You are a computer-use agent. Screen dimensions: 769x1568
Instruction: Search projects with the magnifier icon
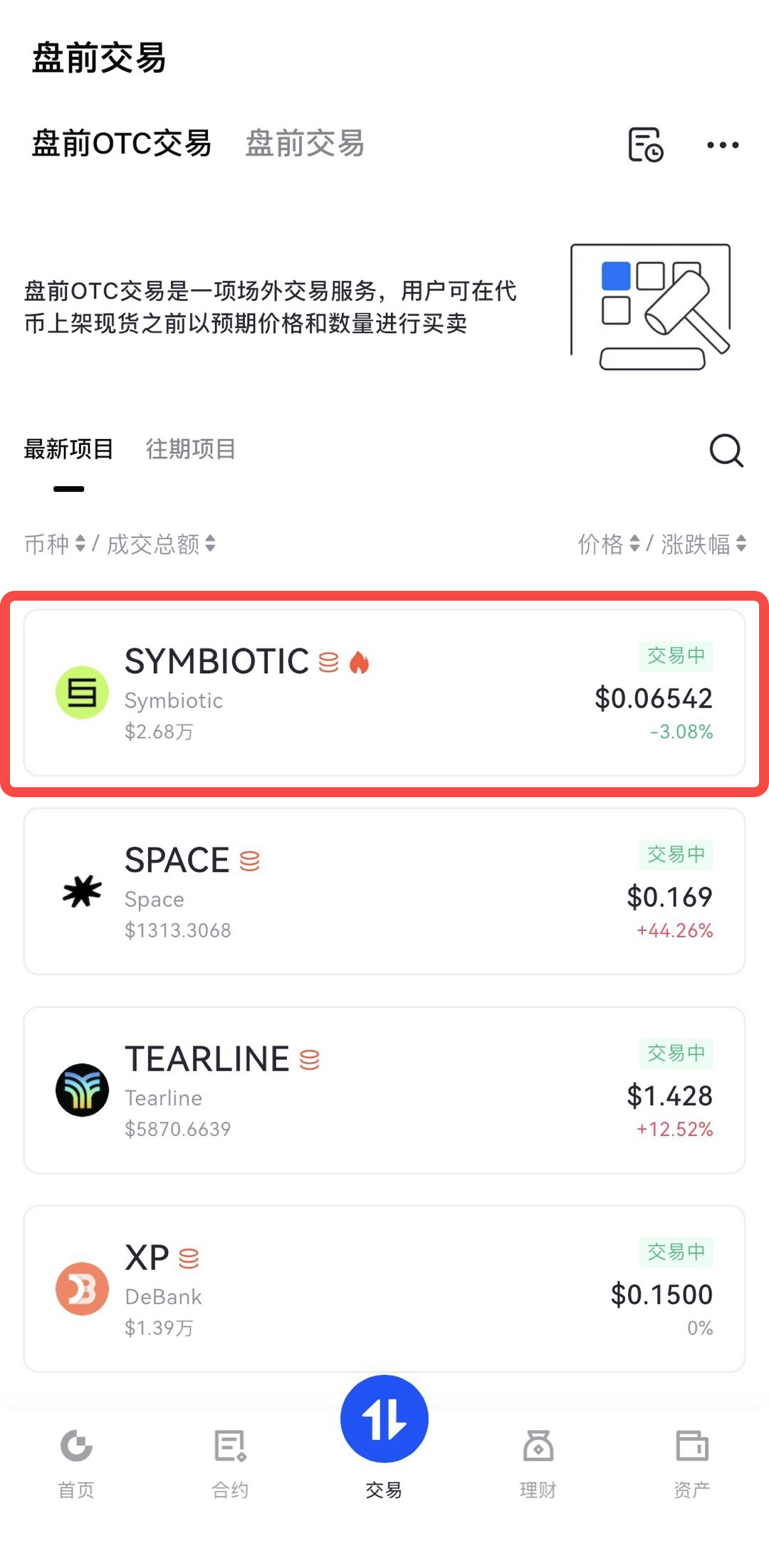[726, 451]
